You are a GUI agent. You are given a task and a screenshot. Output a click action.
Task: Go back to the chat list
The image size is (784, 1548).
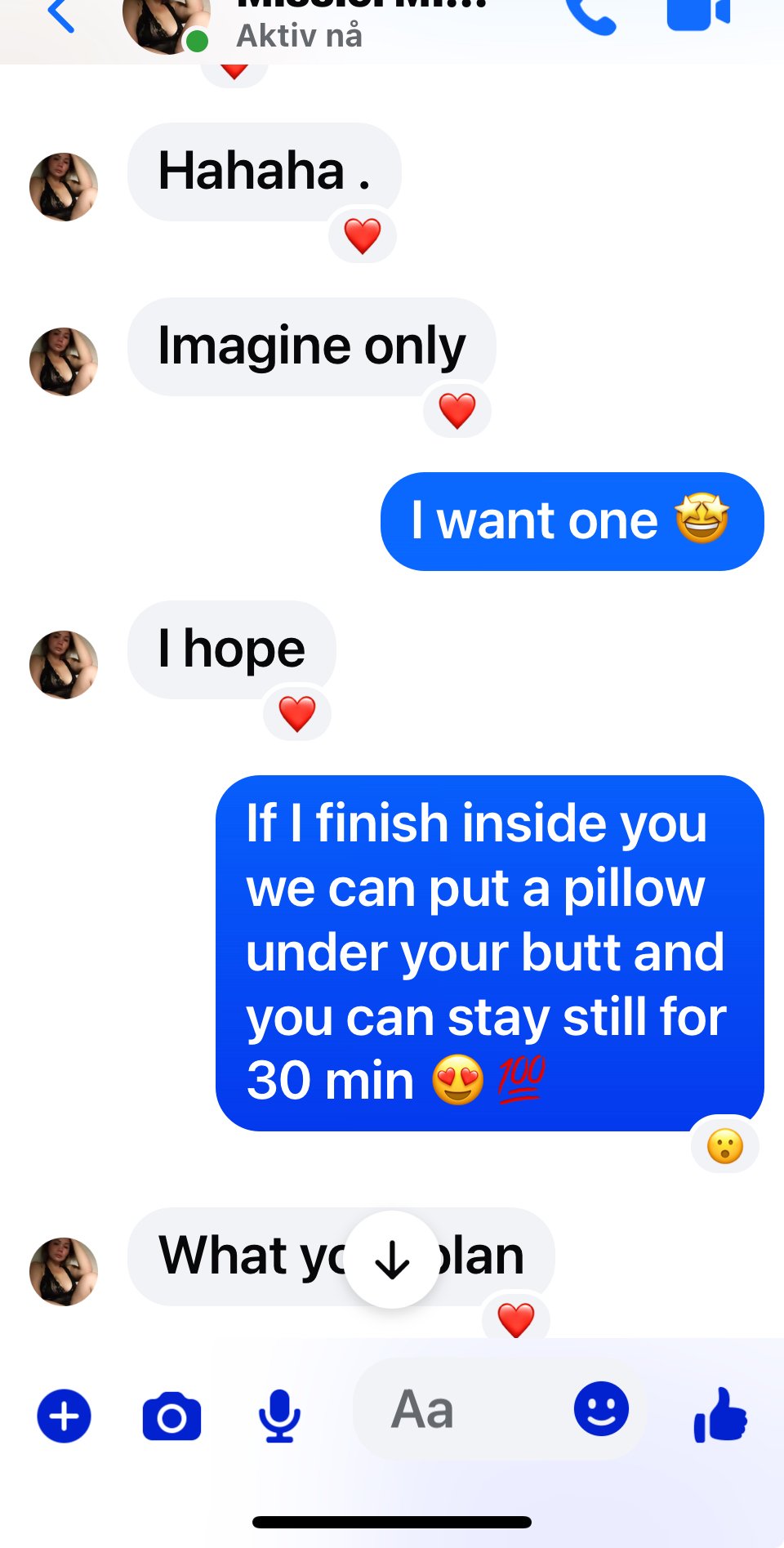tap(62, 15)
